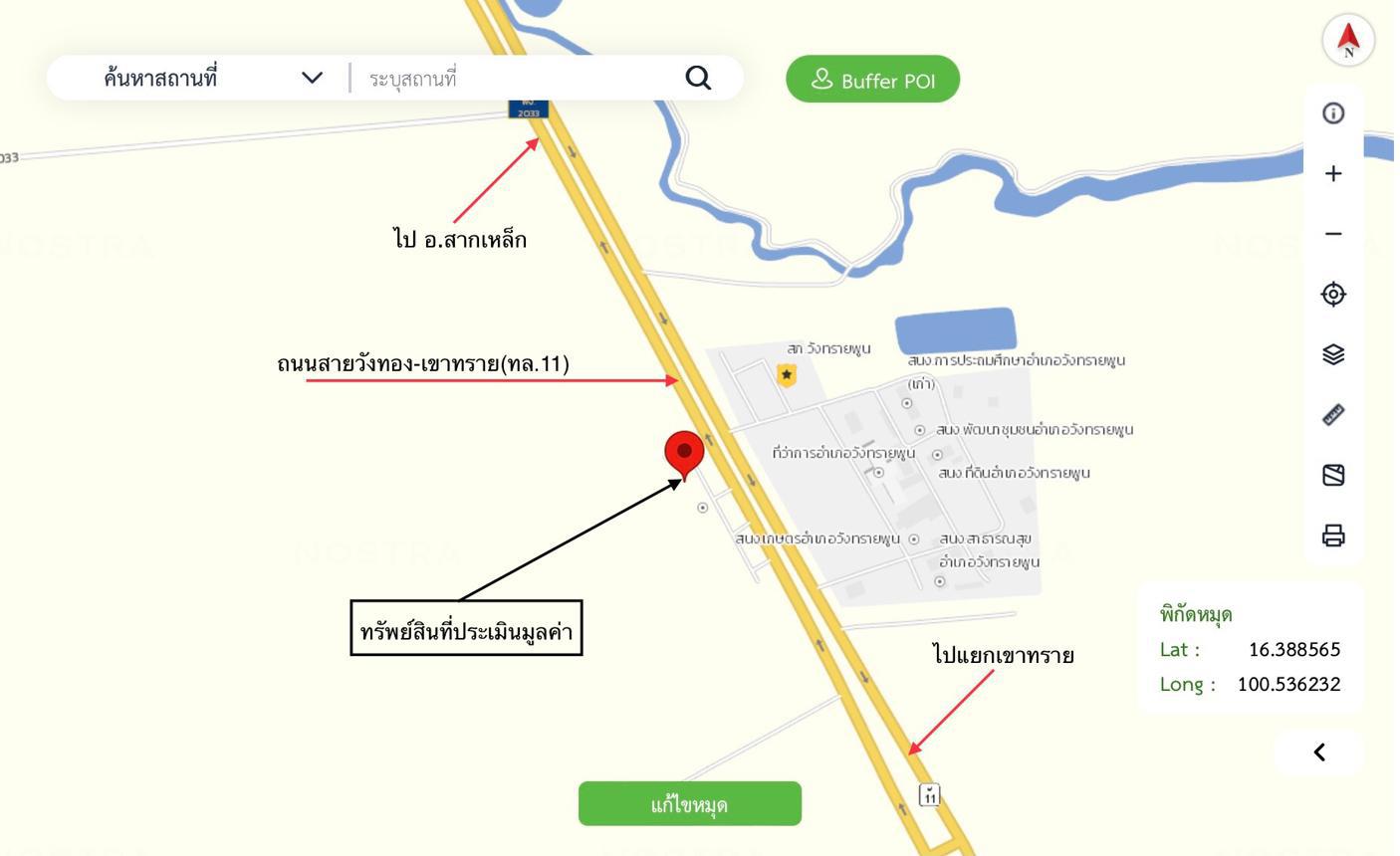Screen dimensions: 1400x856
Task: Open the area drawing tool icon
Action: [1333, 476]
